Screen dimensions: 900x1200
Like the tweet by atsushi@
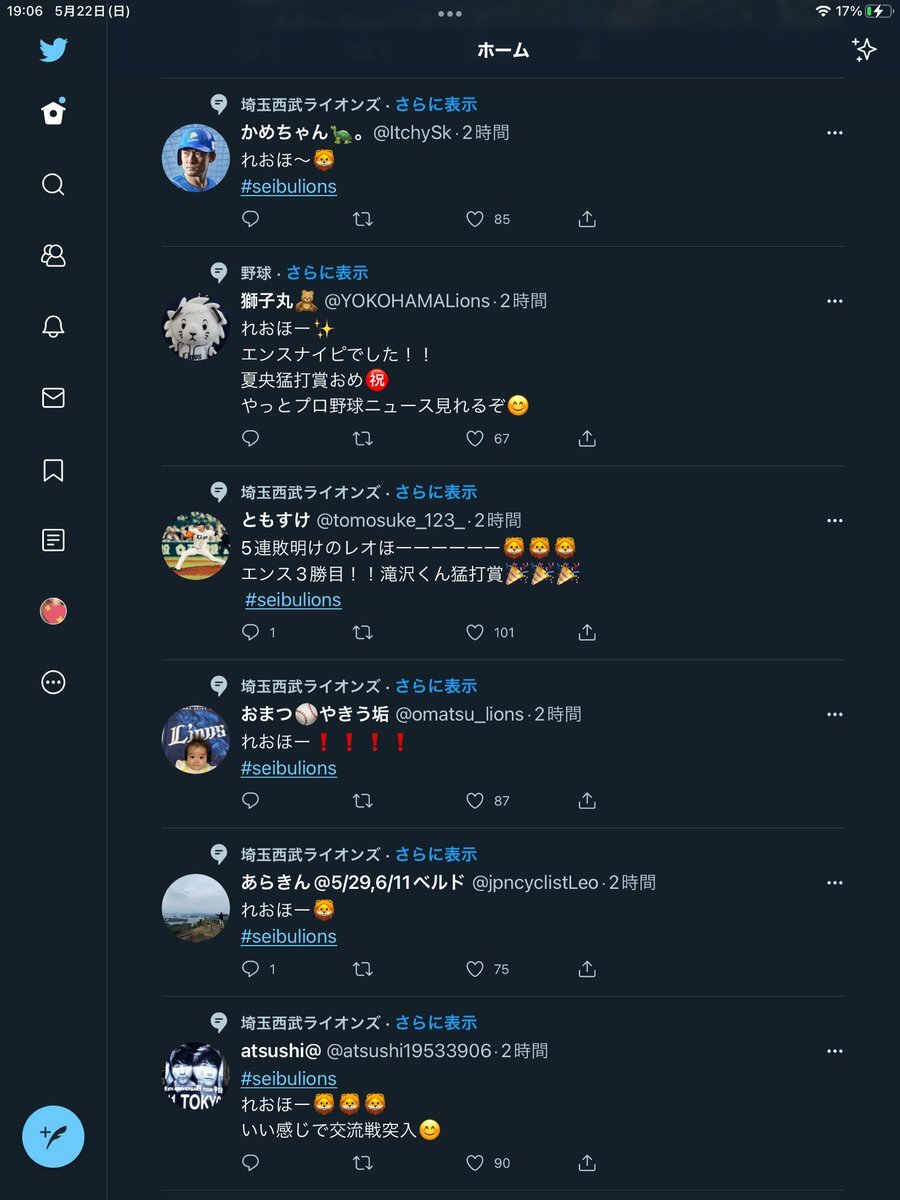point(476,1163)
